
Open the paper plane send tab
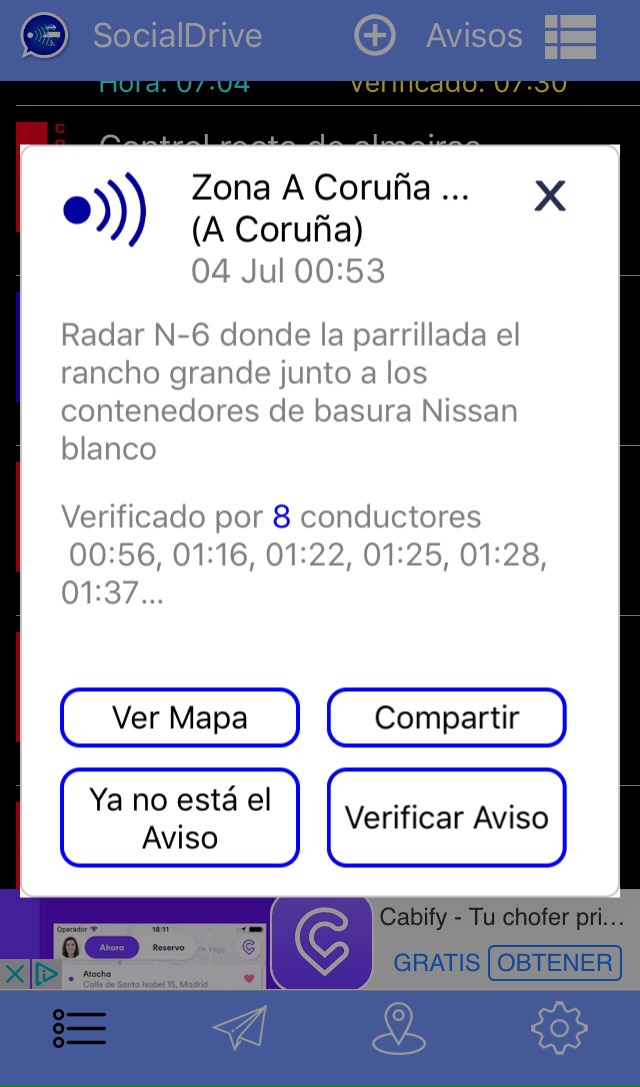coord(240,1028)
